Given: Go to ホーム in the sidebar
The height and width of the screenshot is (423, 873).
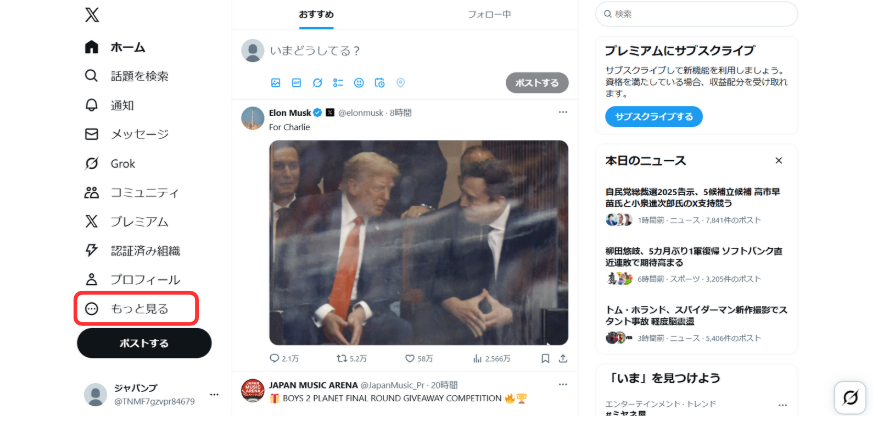Looking at the screenshot, I should pos(126,47).
